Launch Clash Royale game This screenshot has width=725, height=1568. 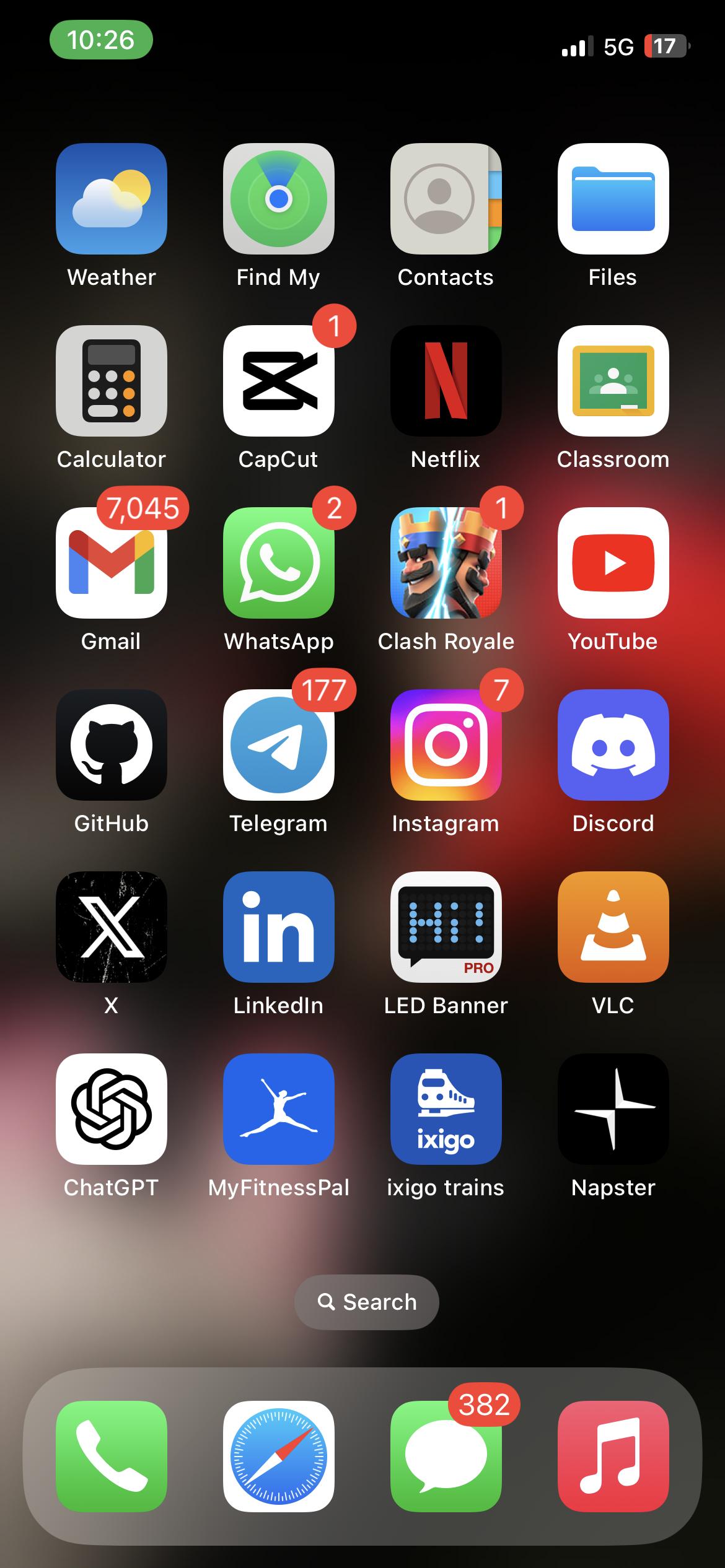pos(446,563)
